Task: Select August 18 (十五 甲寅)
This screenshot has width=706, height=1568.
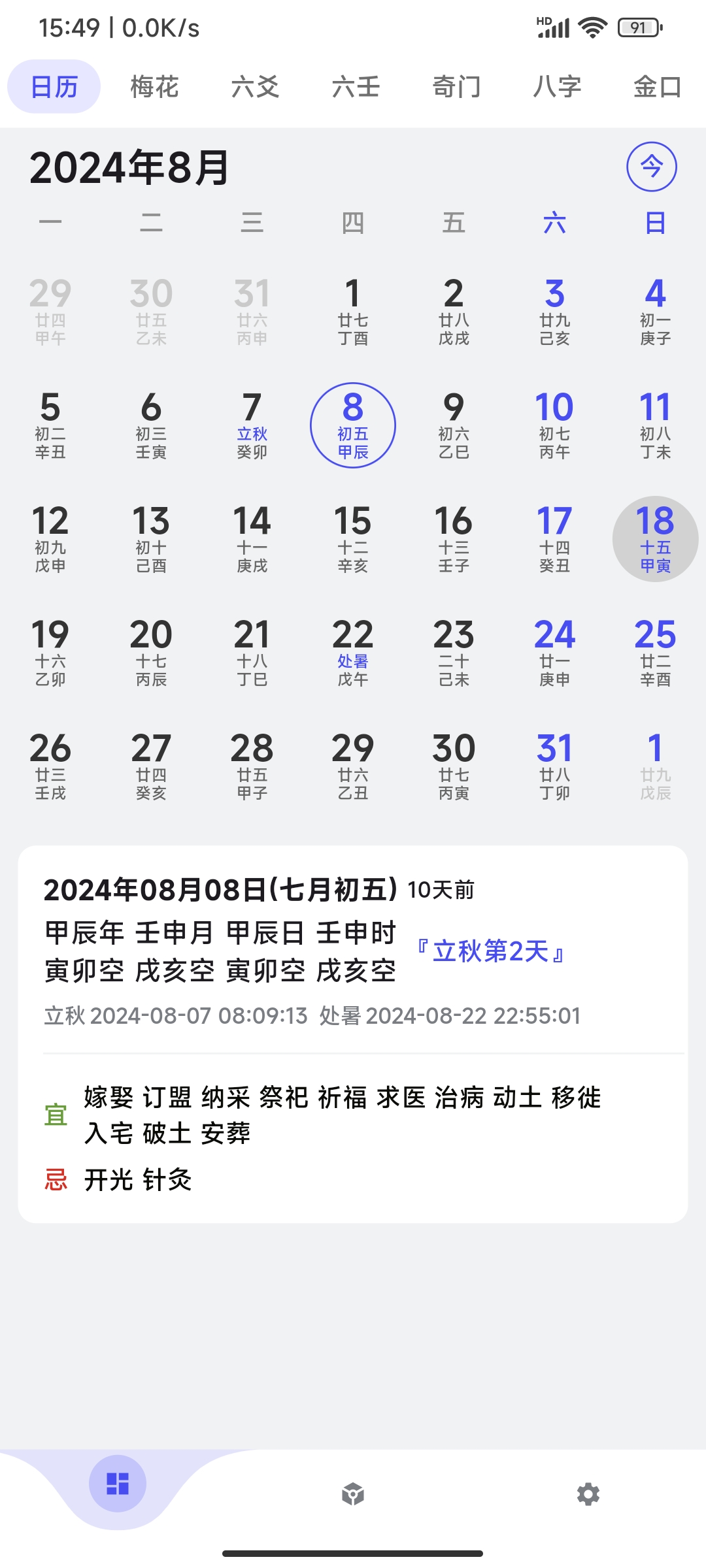Action: (655, 539)
